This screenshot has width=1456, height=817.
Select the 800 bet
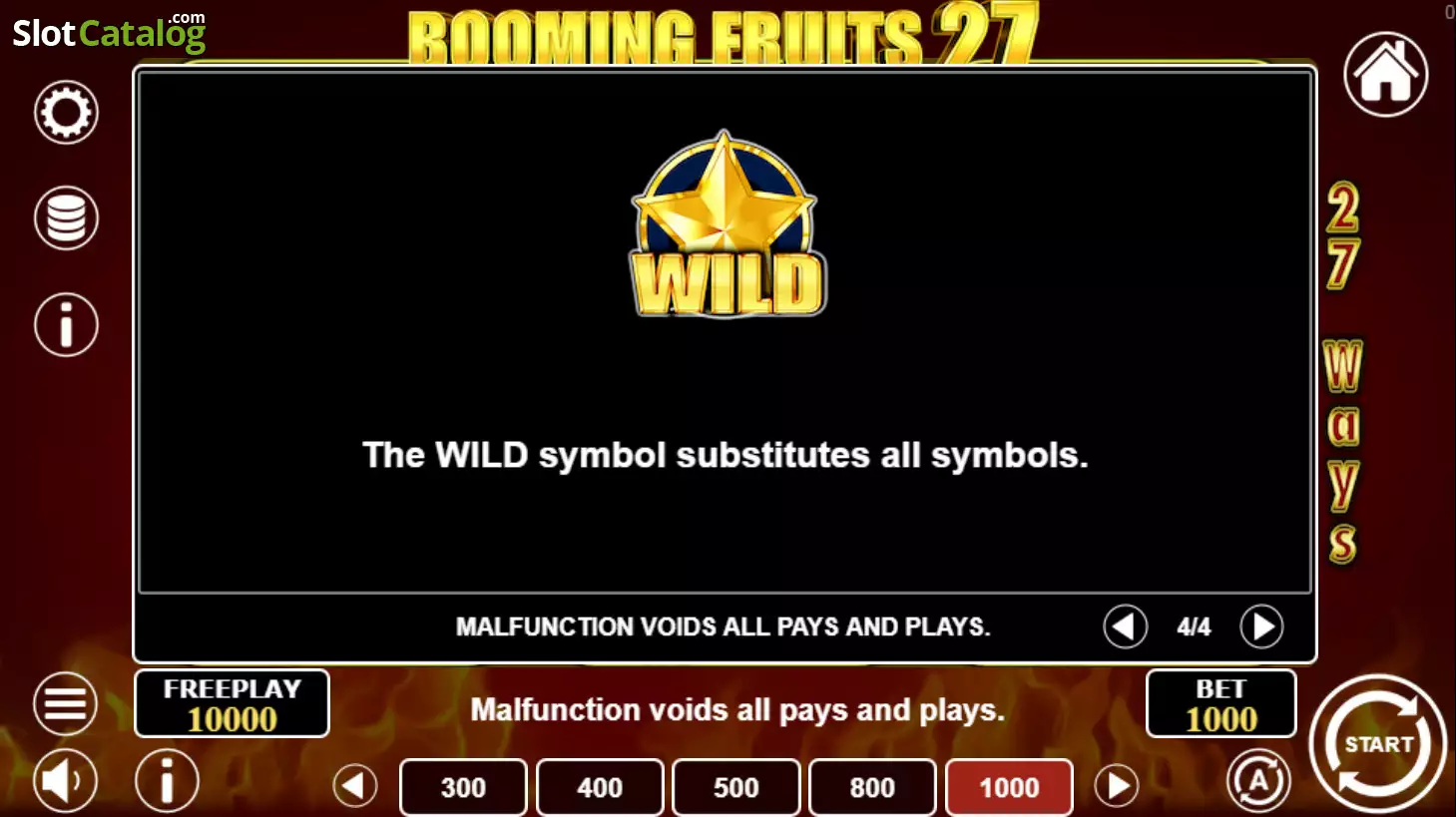872,787
